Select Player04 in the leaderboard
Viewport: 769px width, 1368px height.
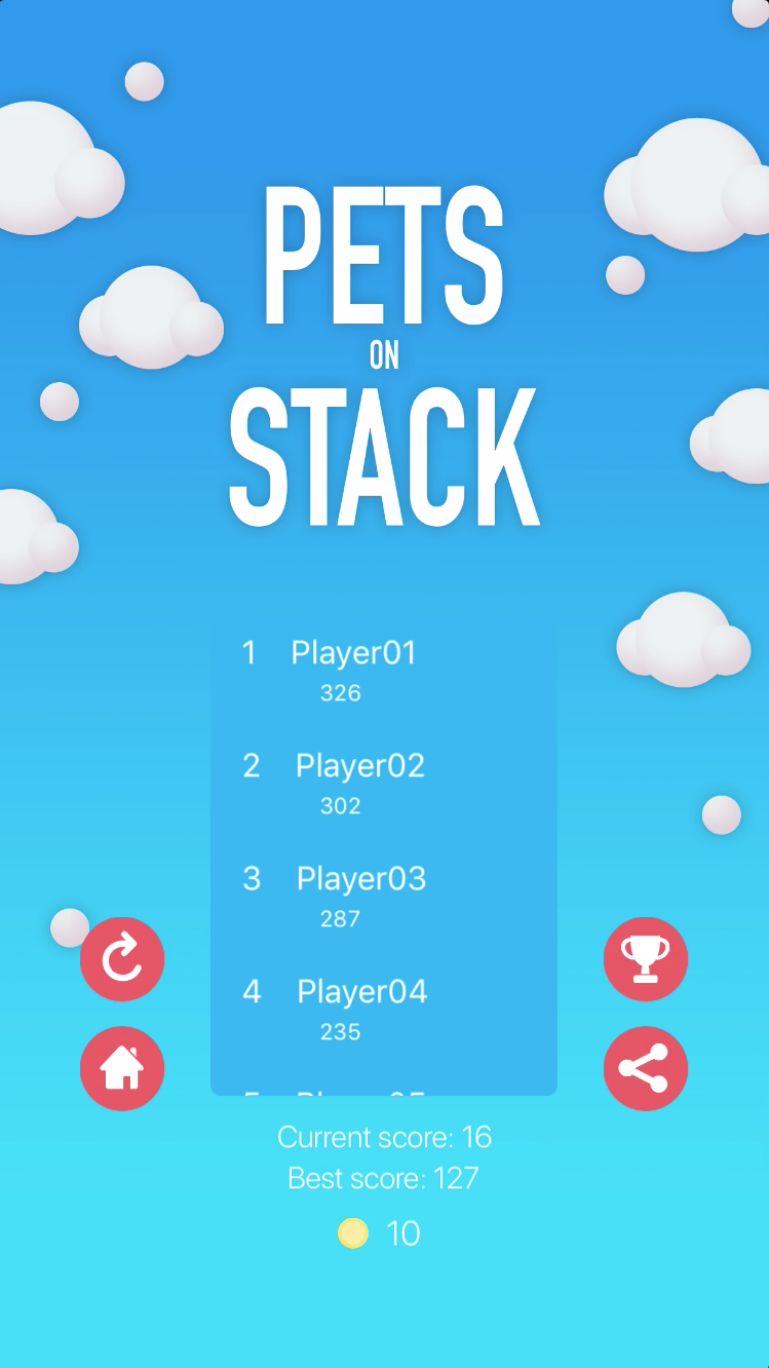point(361,992)
